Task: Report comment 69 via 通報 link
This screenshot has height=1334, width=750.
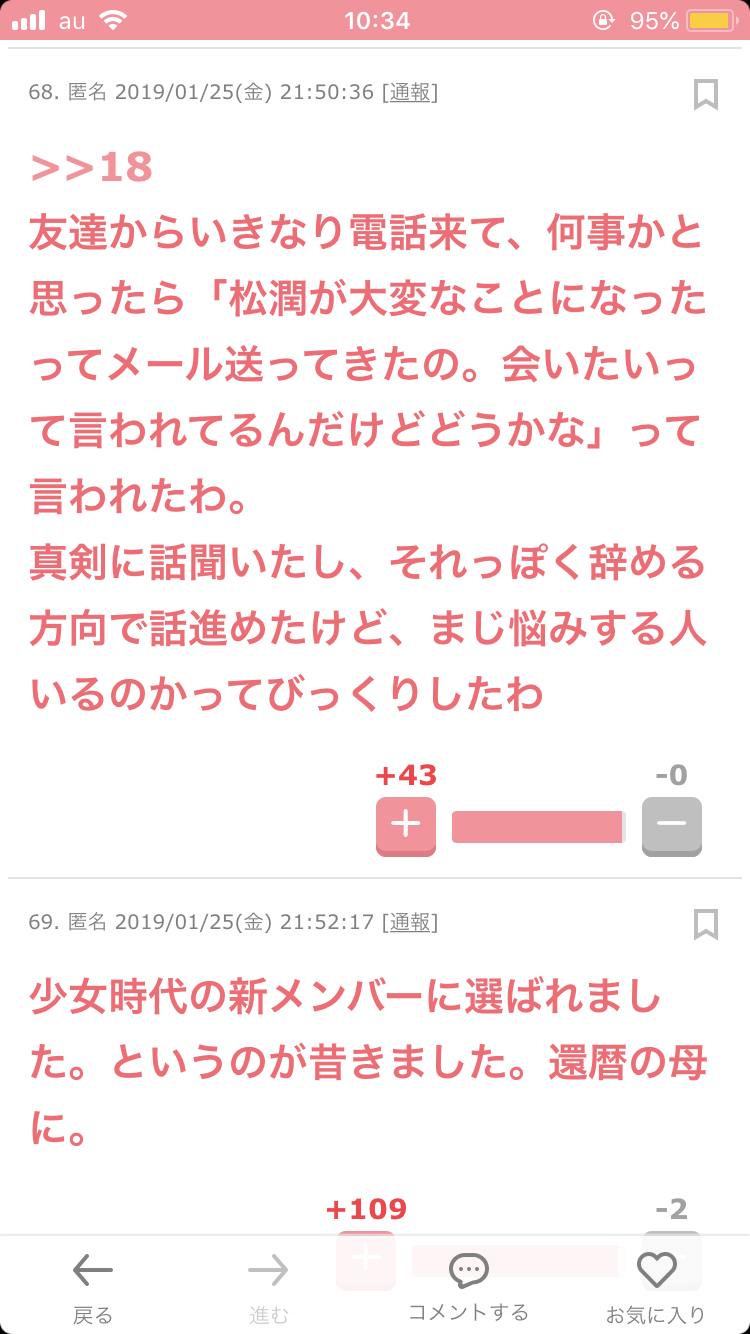Action: point(410,922)
